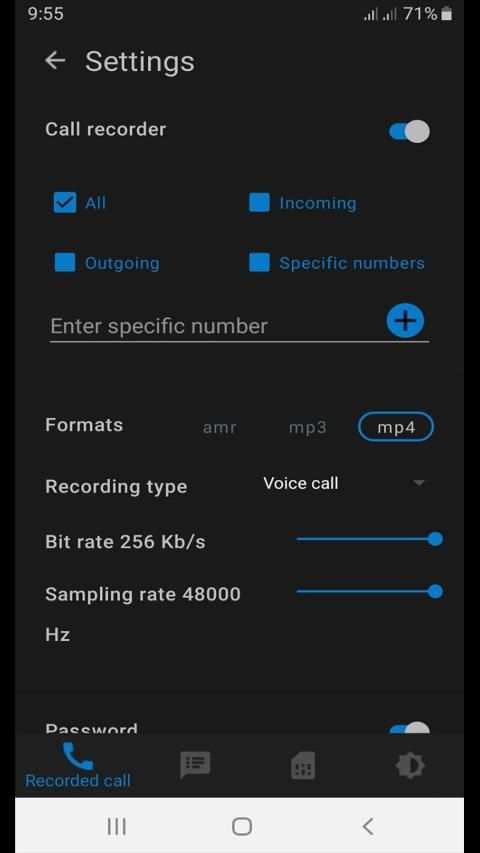Uncheck the All checkbox

(65, 203)
